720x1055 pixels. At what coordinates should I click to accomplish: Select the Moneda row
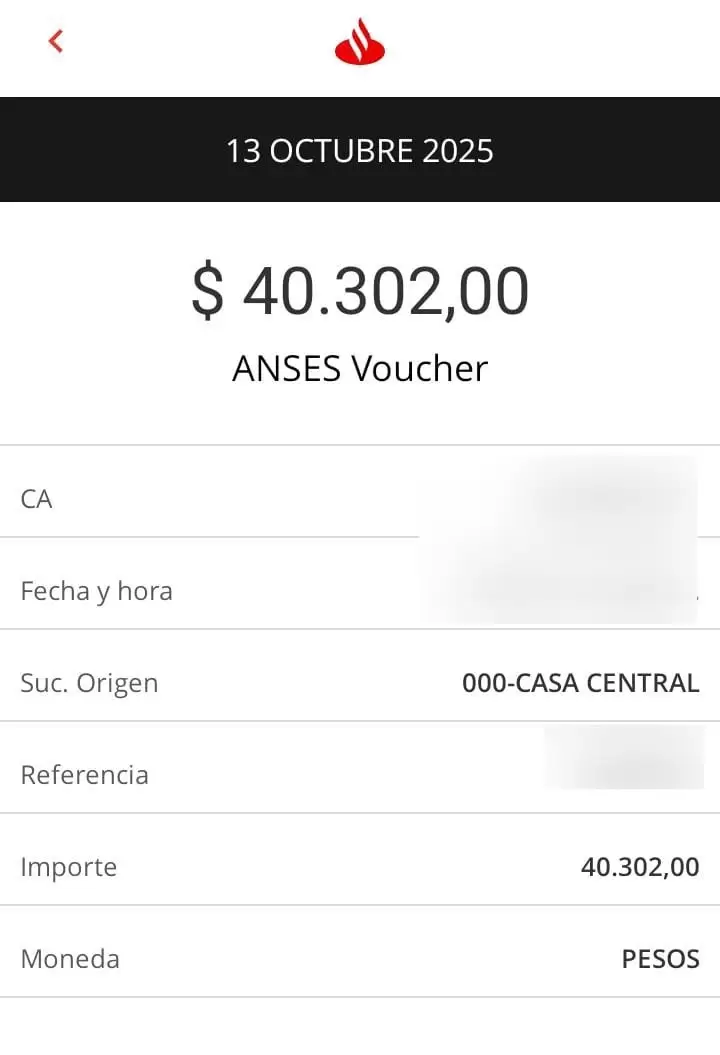[69, 958]
